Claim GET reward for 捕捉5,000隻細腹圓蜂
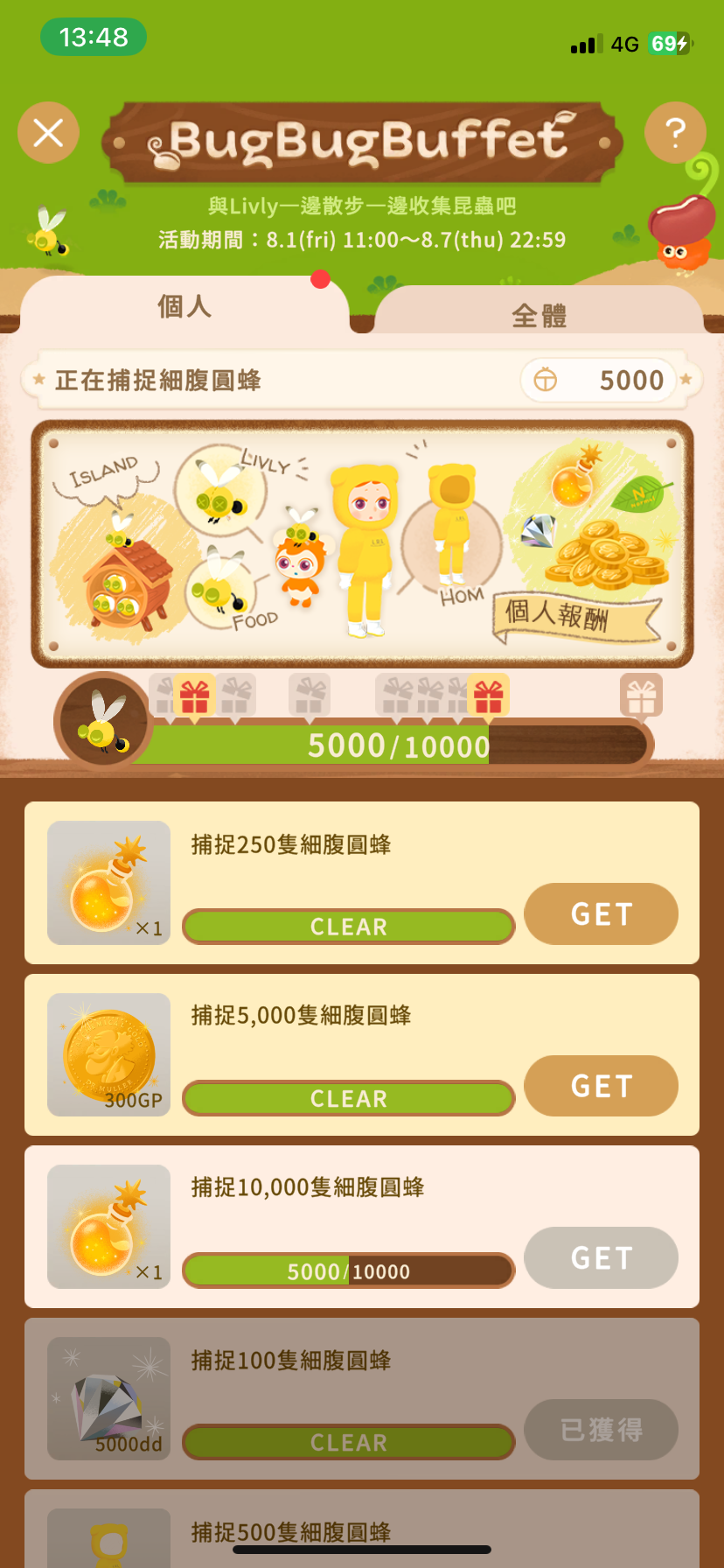Viewport: 724px width, 1568px height. tap(601, 1085)
